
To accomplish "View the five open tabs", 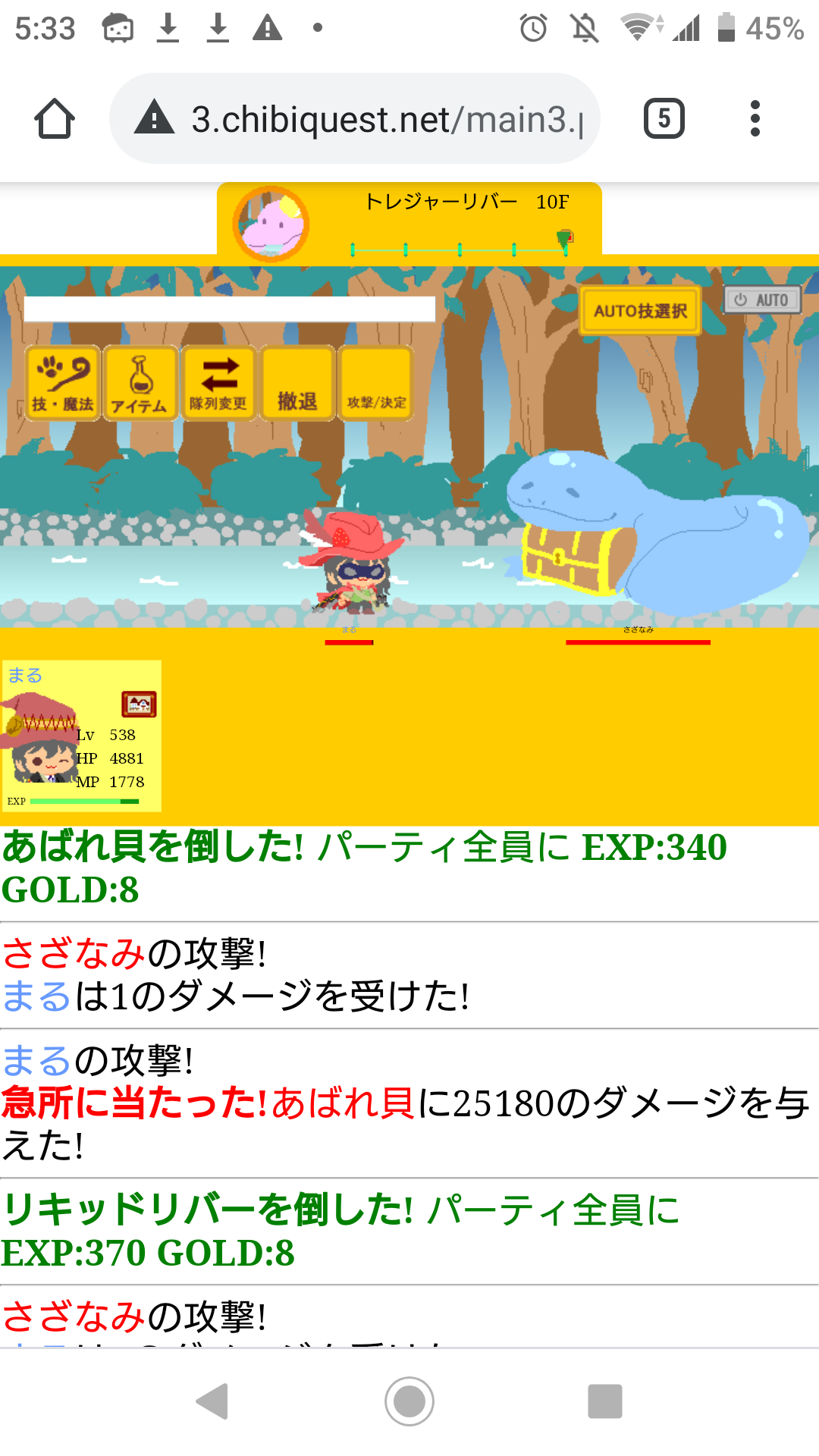I will pos(664,119).
